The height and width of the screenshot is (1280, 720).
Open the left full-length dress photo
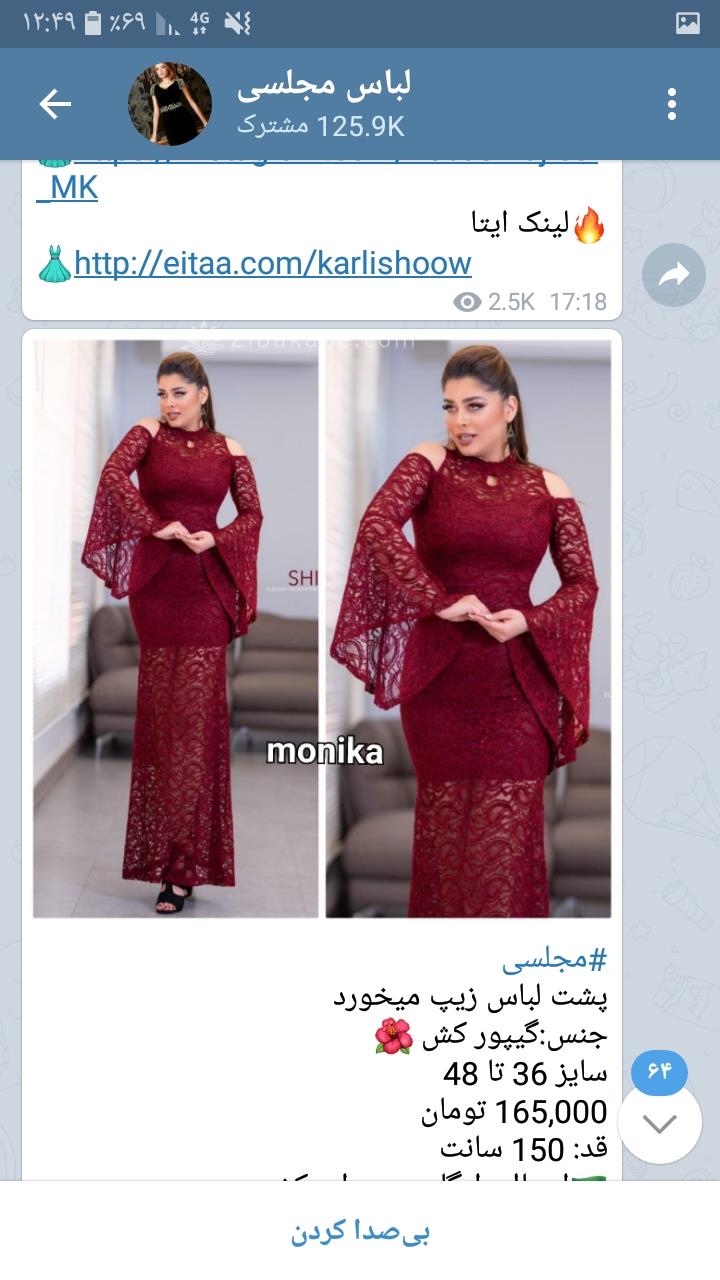(176, 628)
